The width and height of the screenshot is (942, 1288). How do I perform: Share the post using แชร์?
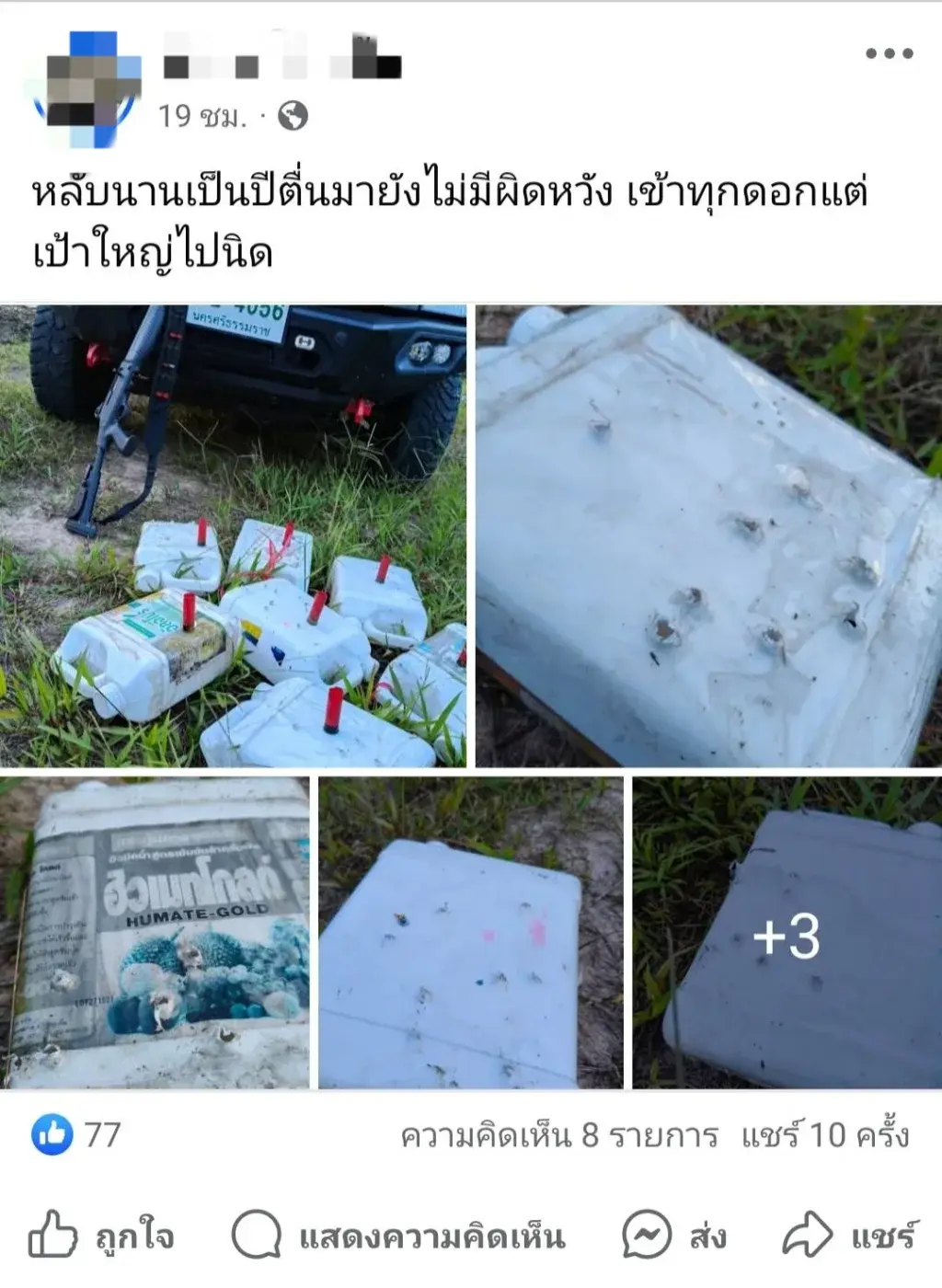click(x=850, y=1236)
